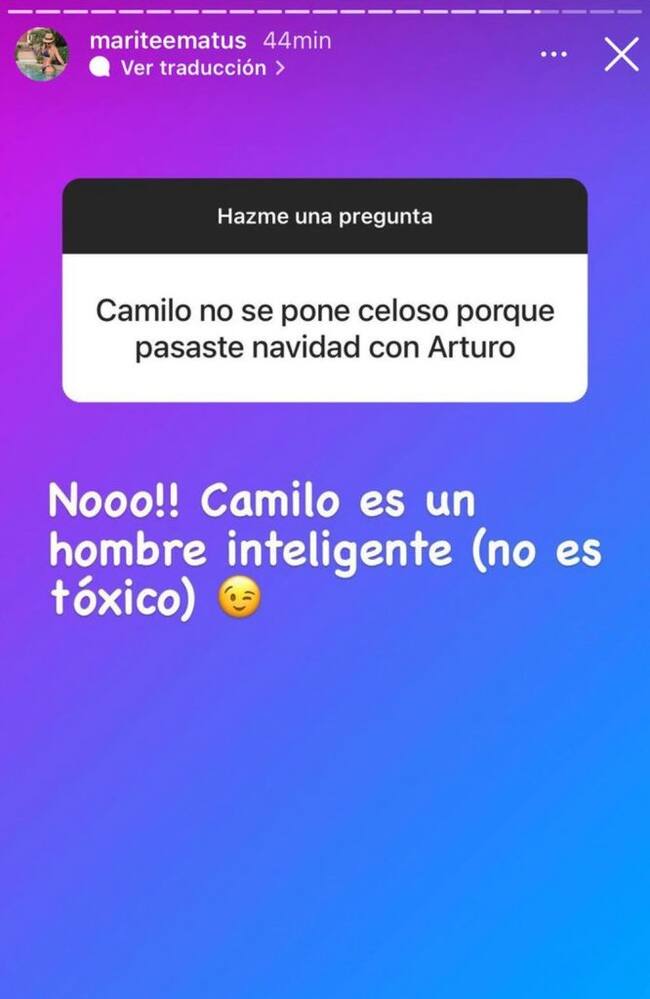The width and height of the screenshot is (650, 999).
Task: Open the mariteematus username
Action: click(x=168, y=41)
